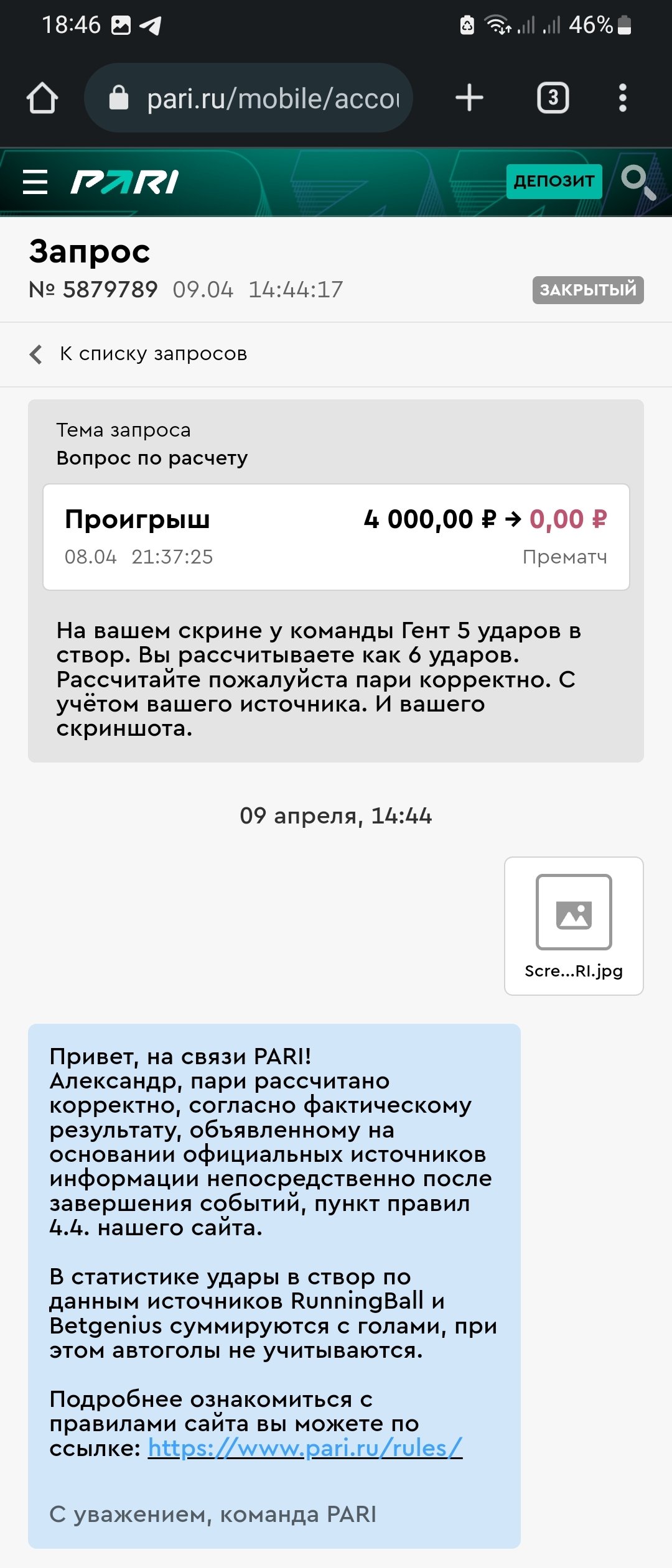Open the browser tab switcher
The image size is (672, 1568).
click(x=553, y=98)
